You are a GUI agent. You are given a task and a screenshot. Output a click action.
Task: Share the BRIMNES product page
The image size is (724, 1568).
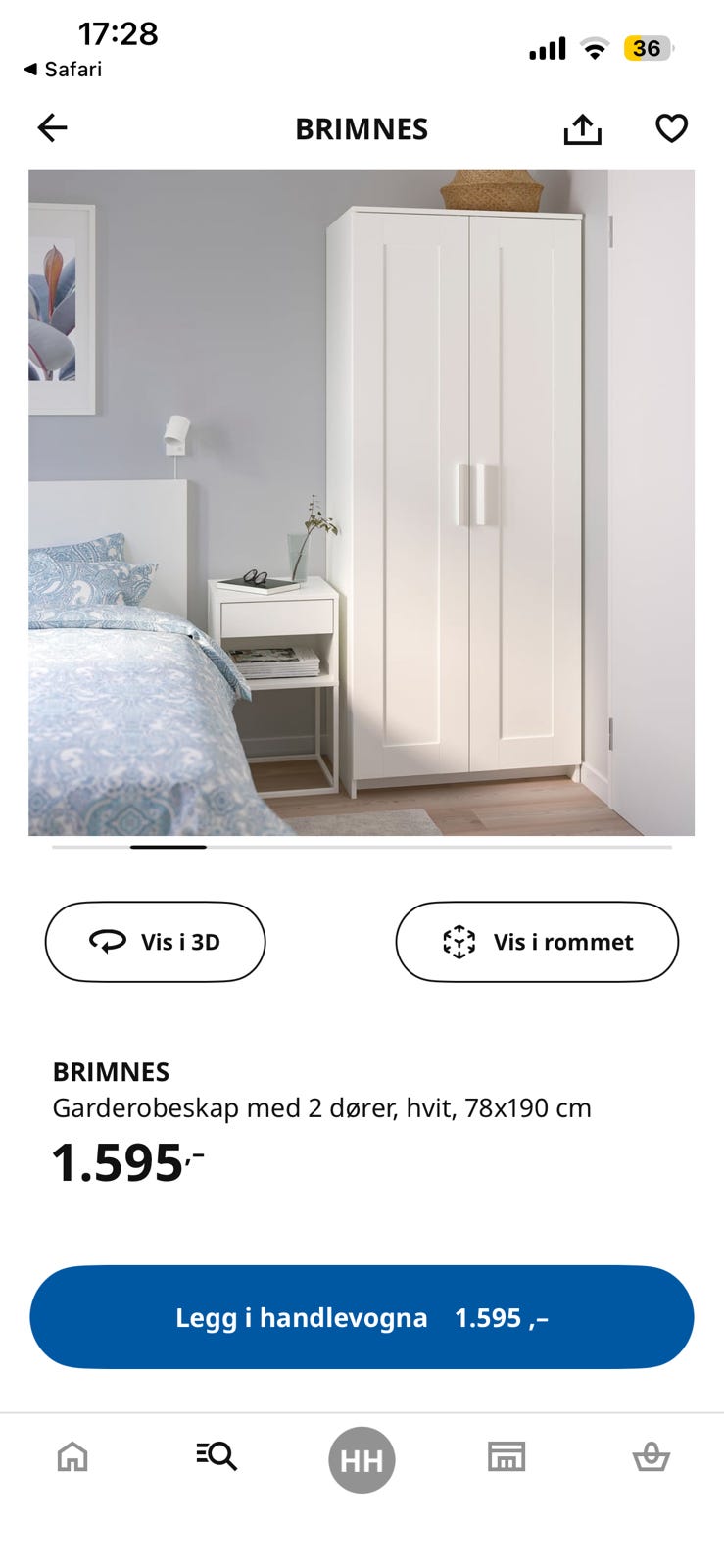(582, 127)
